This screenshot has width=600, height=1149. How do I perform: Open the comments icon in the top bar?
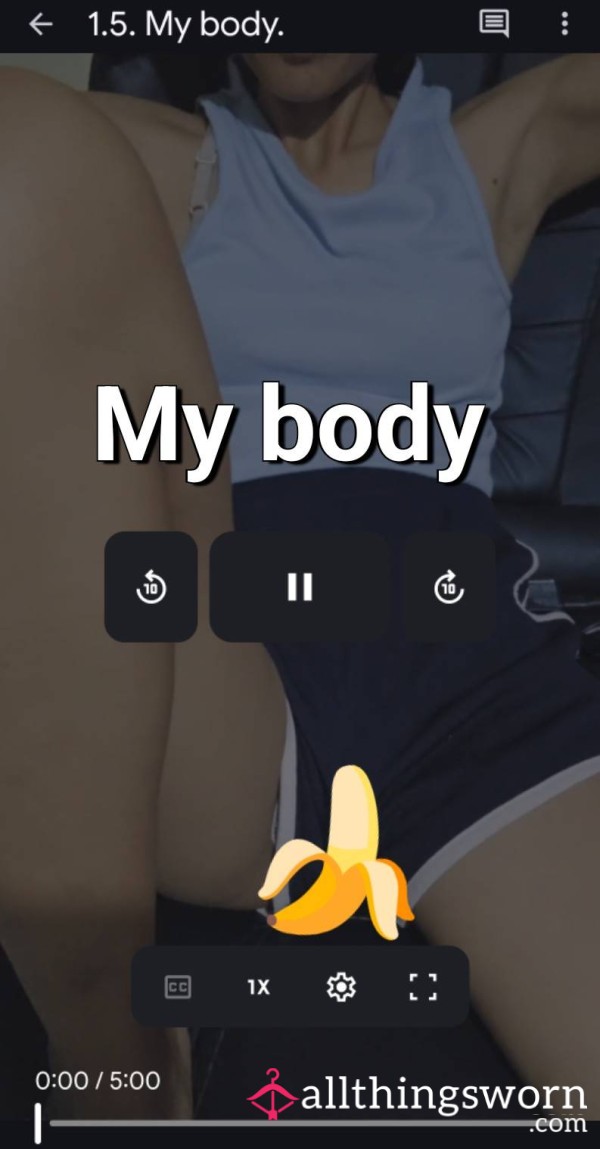click(x=494, y=24)
